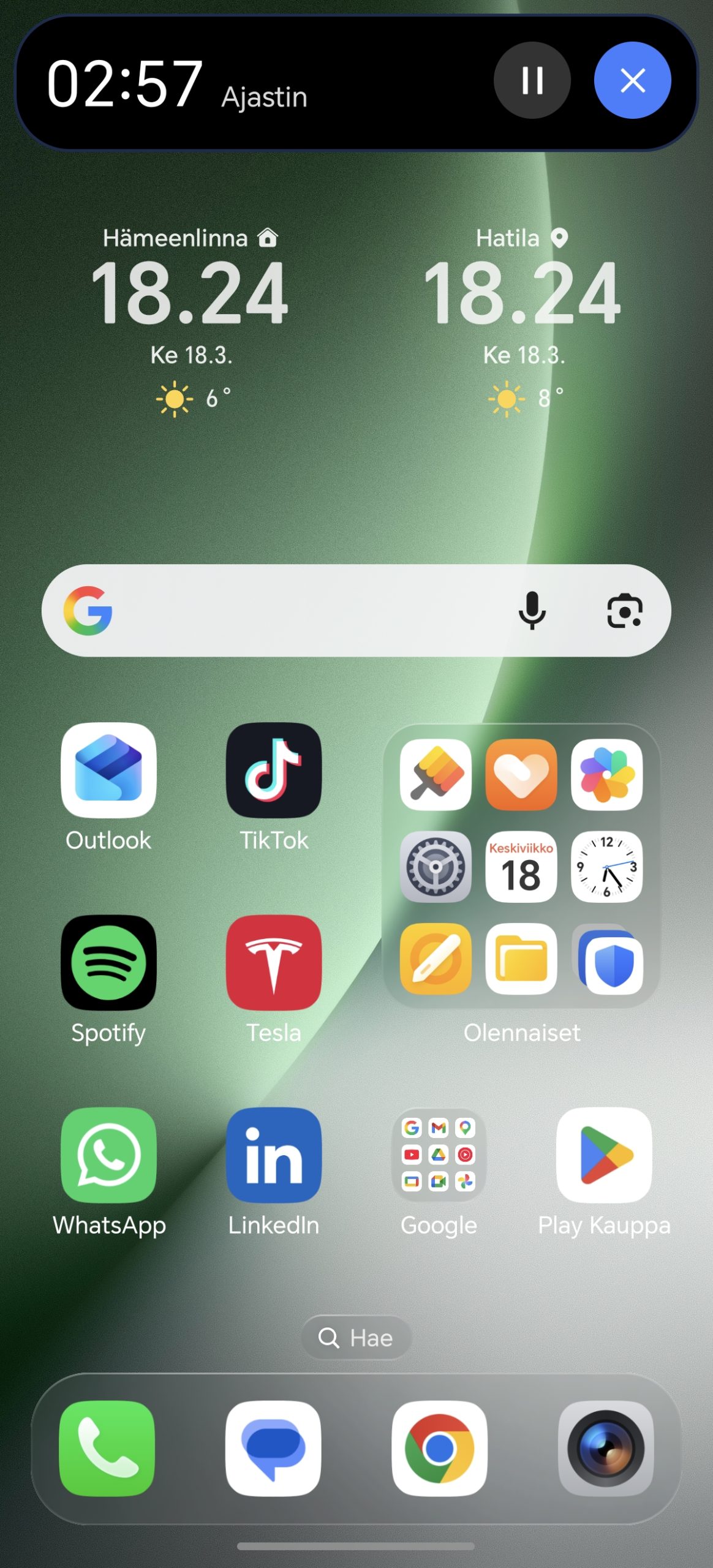Start voice search with the microphone
The image size is (713, 1568).
click(532, 611)
